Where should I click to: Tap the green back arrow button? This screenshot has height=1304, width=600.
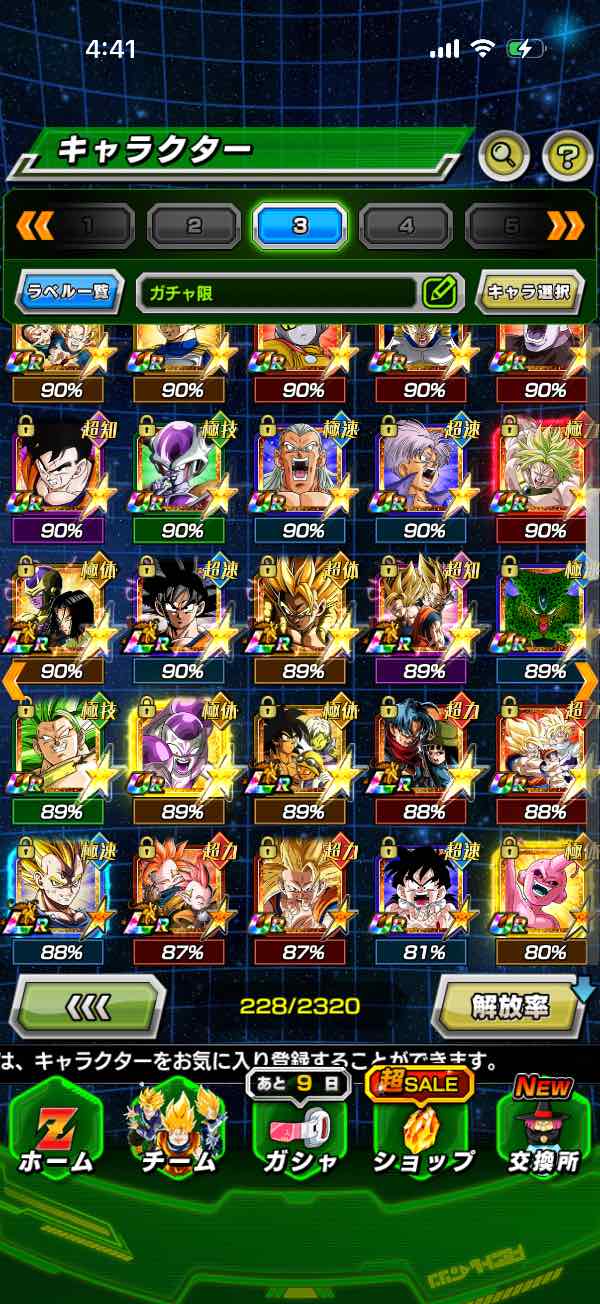pyautogui.click(x=87, y=1006)
